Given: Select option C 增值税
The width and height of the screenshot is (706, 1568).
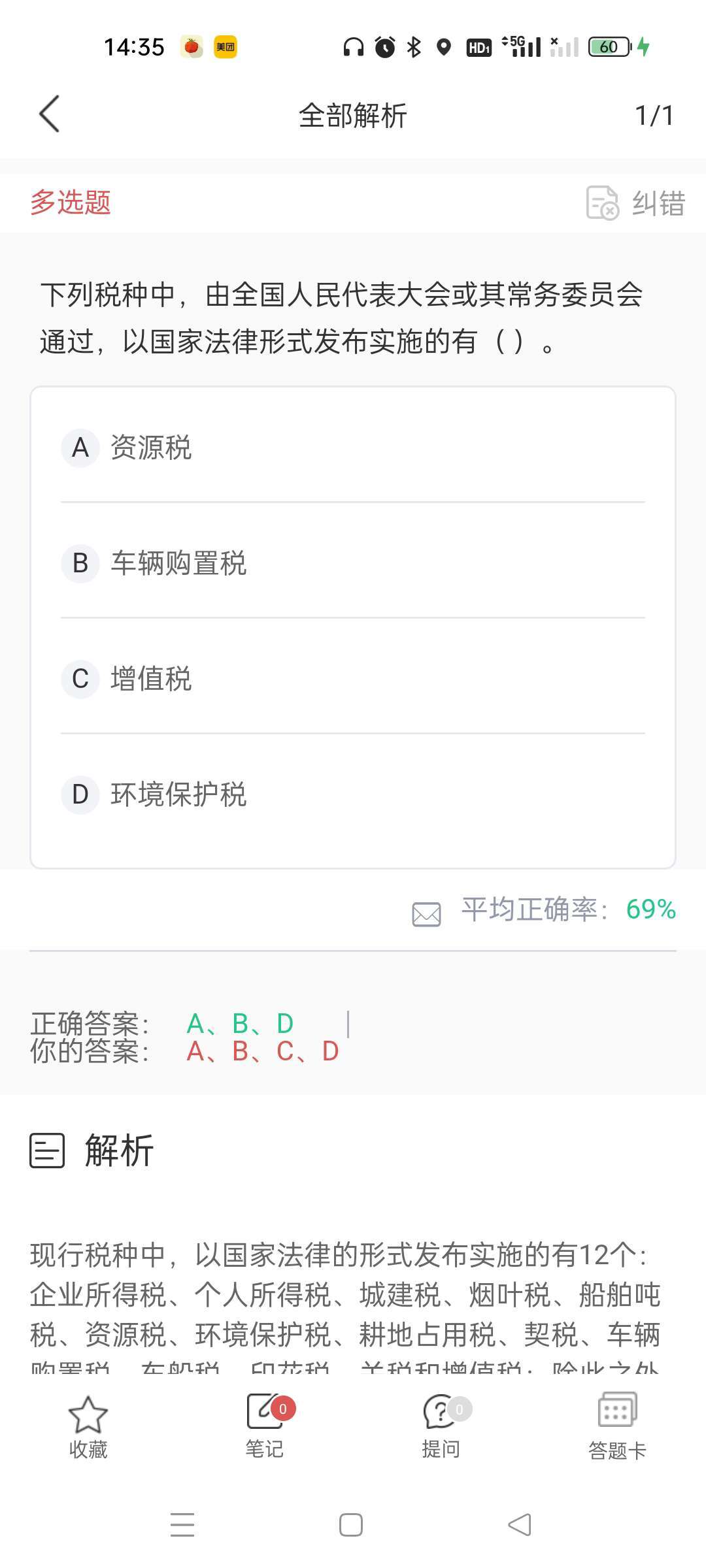Looking at the screenshot, I should click(353, 678).
